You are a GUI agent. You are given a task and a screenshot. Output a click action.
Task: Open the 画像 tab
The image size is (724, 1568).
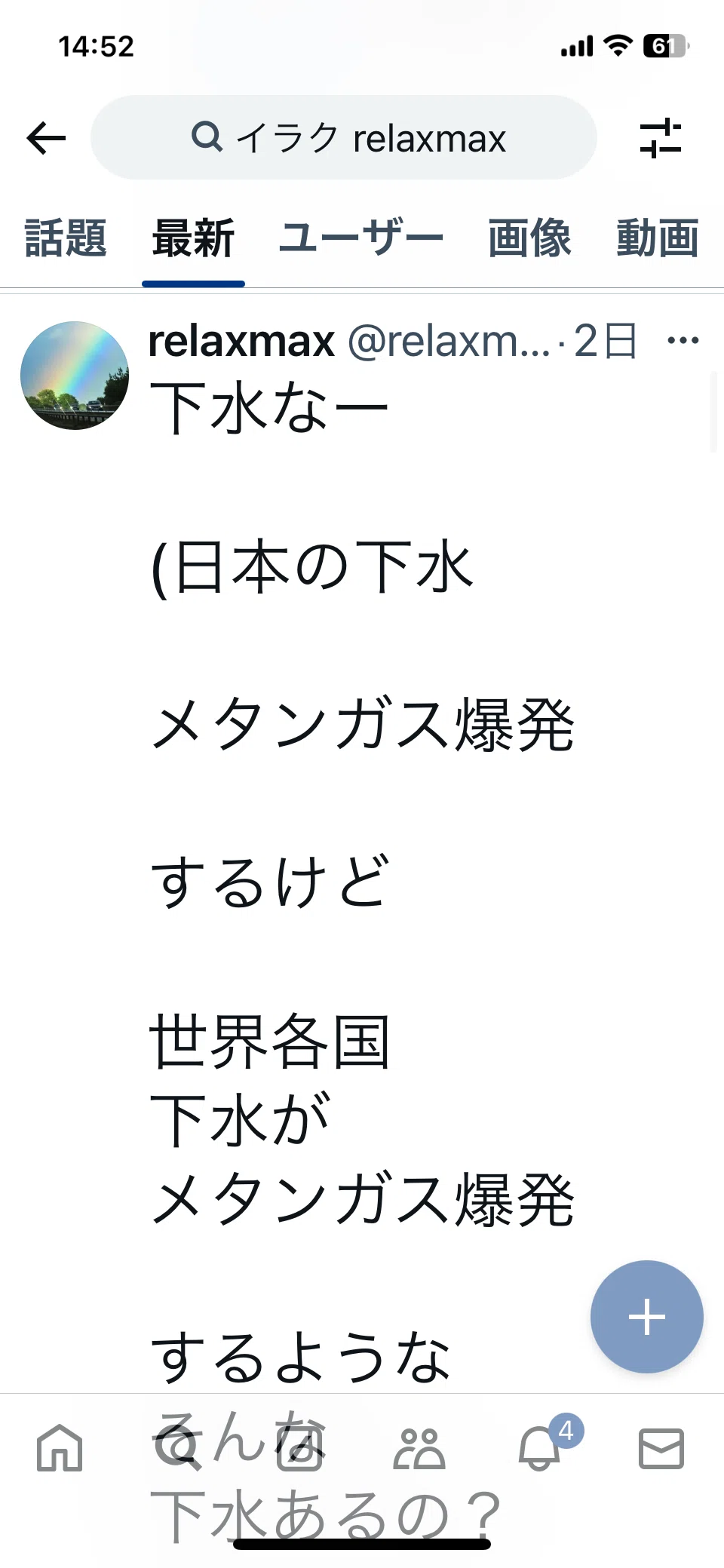pos(529,238)
